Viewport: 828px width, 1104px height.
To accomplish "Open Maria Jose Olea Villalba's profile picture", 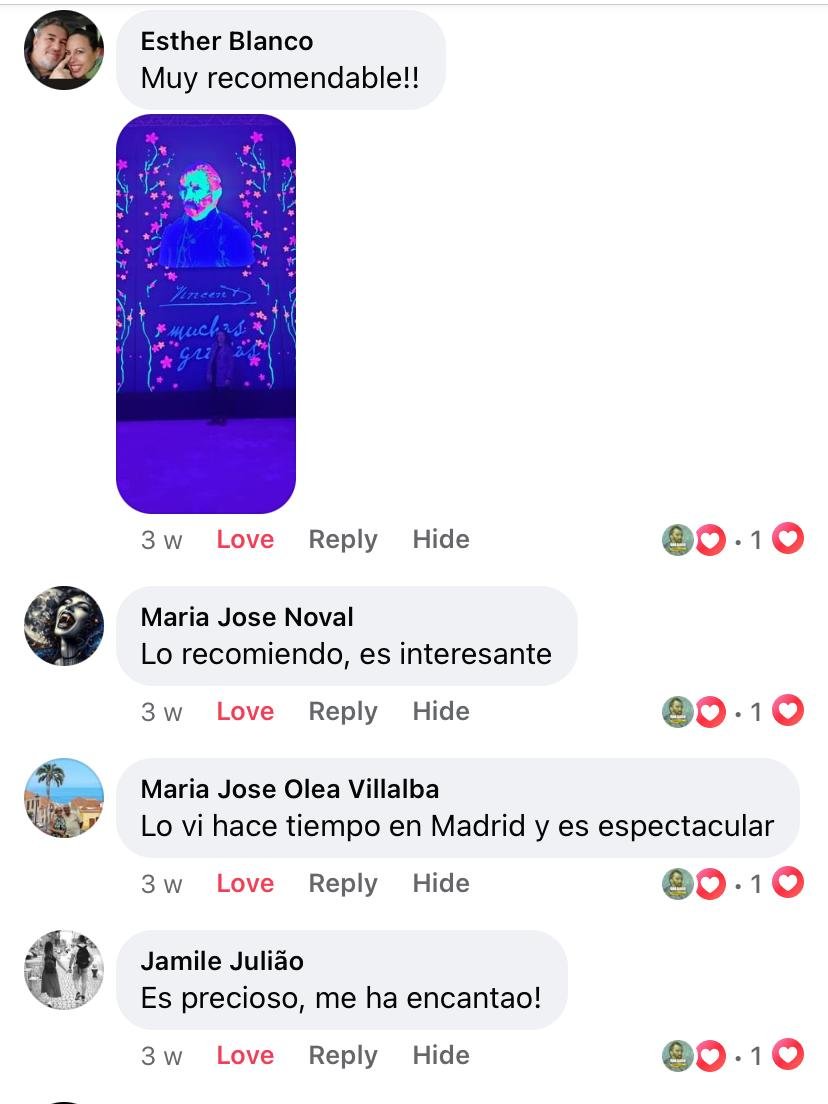I will [64, 798].
